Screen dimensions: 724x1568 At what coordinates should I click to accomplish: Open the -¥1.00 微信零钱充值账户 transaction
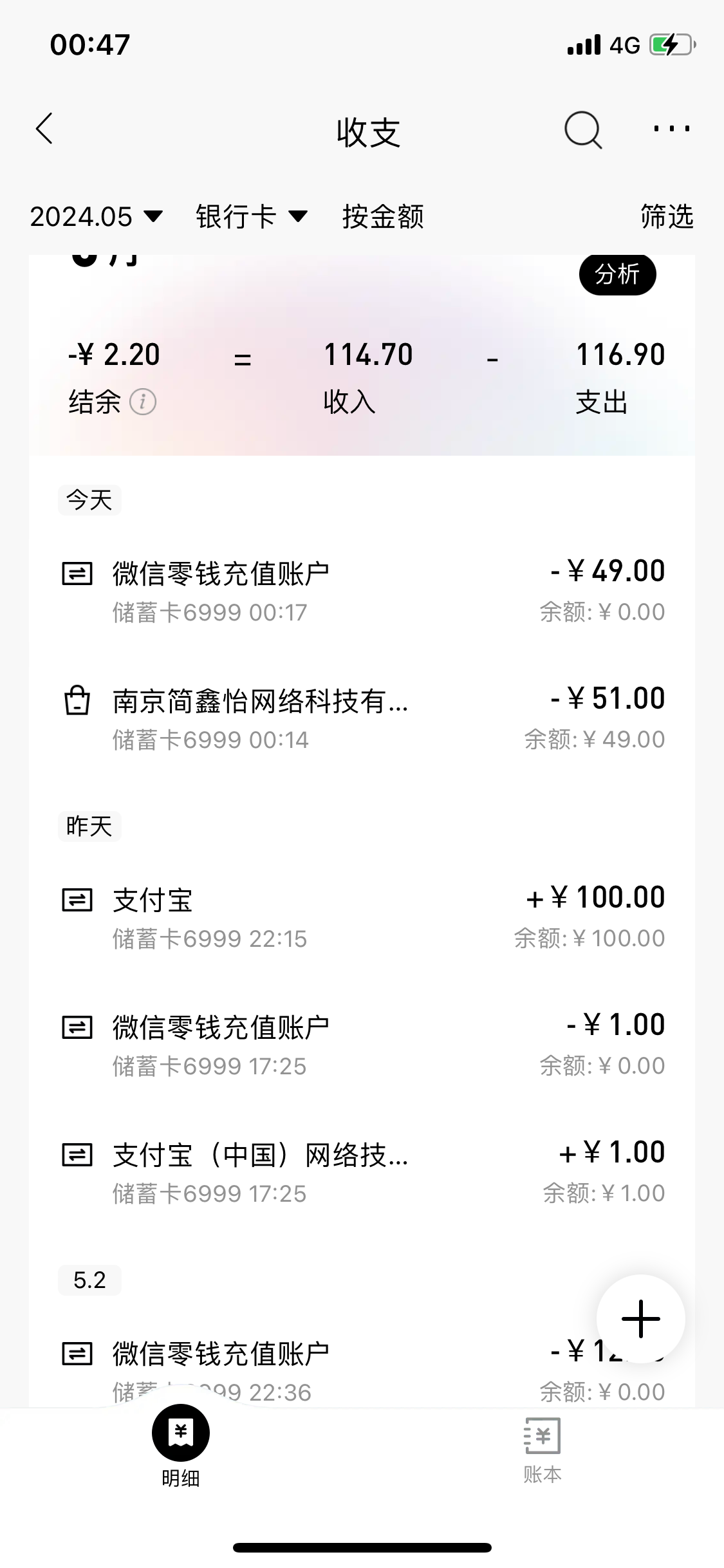[362, 1045]
